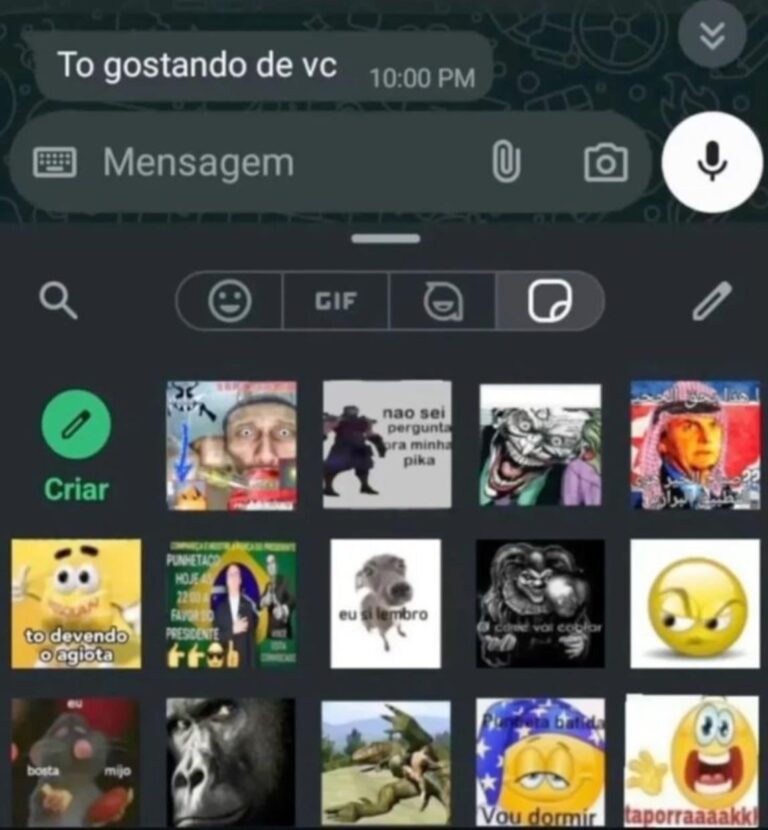Screen dimensions: 768x830
Task: Tap the Mensagem text field
Action: 290,163
